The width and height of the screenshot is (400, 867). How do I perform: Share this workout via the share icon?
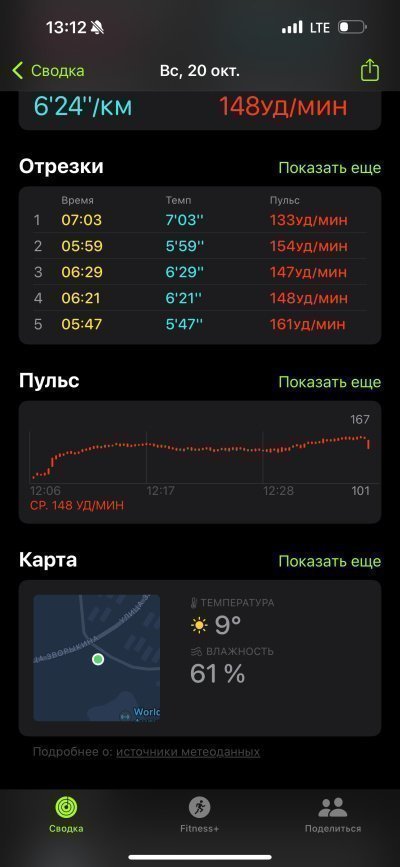click(x=370, y=70)
